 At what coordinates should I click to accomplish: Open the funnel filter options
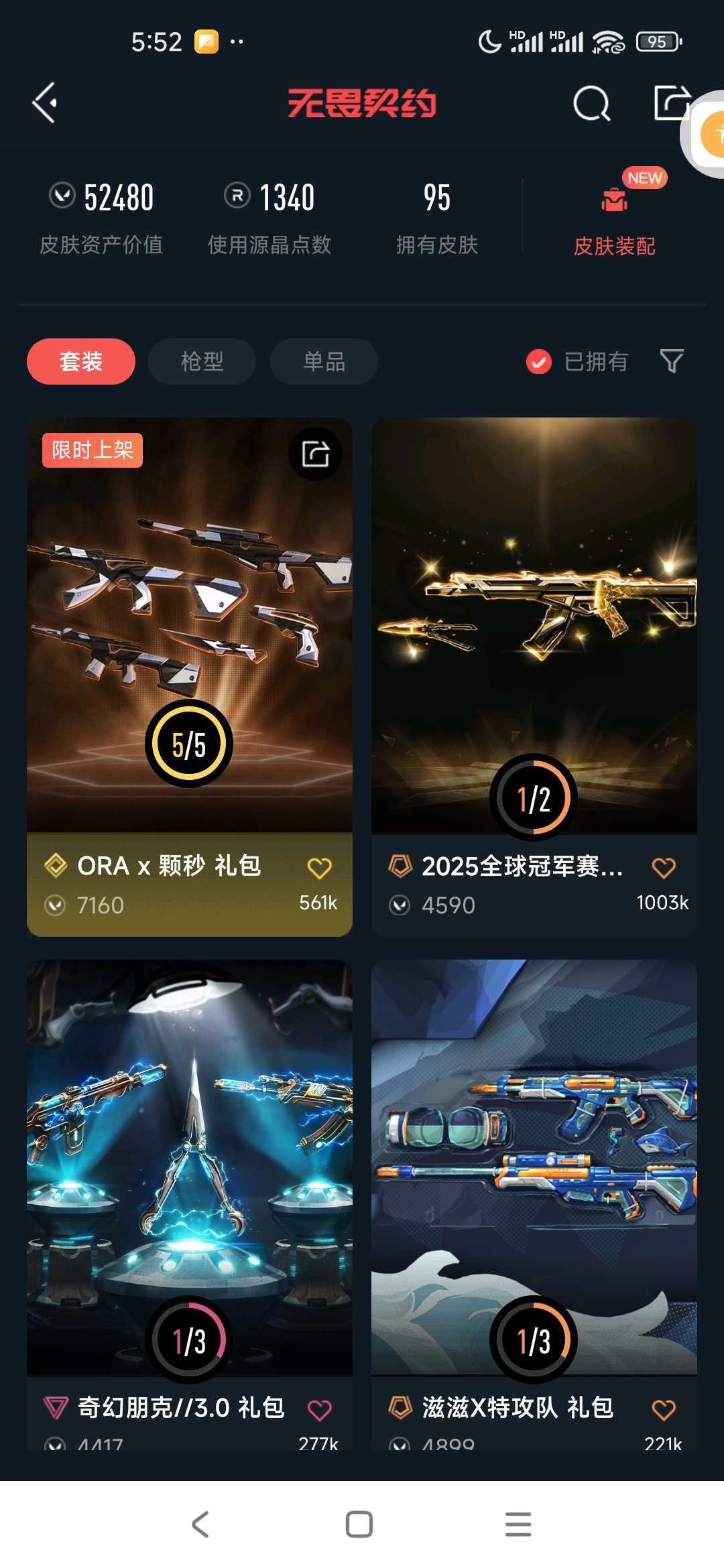672,362
